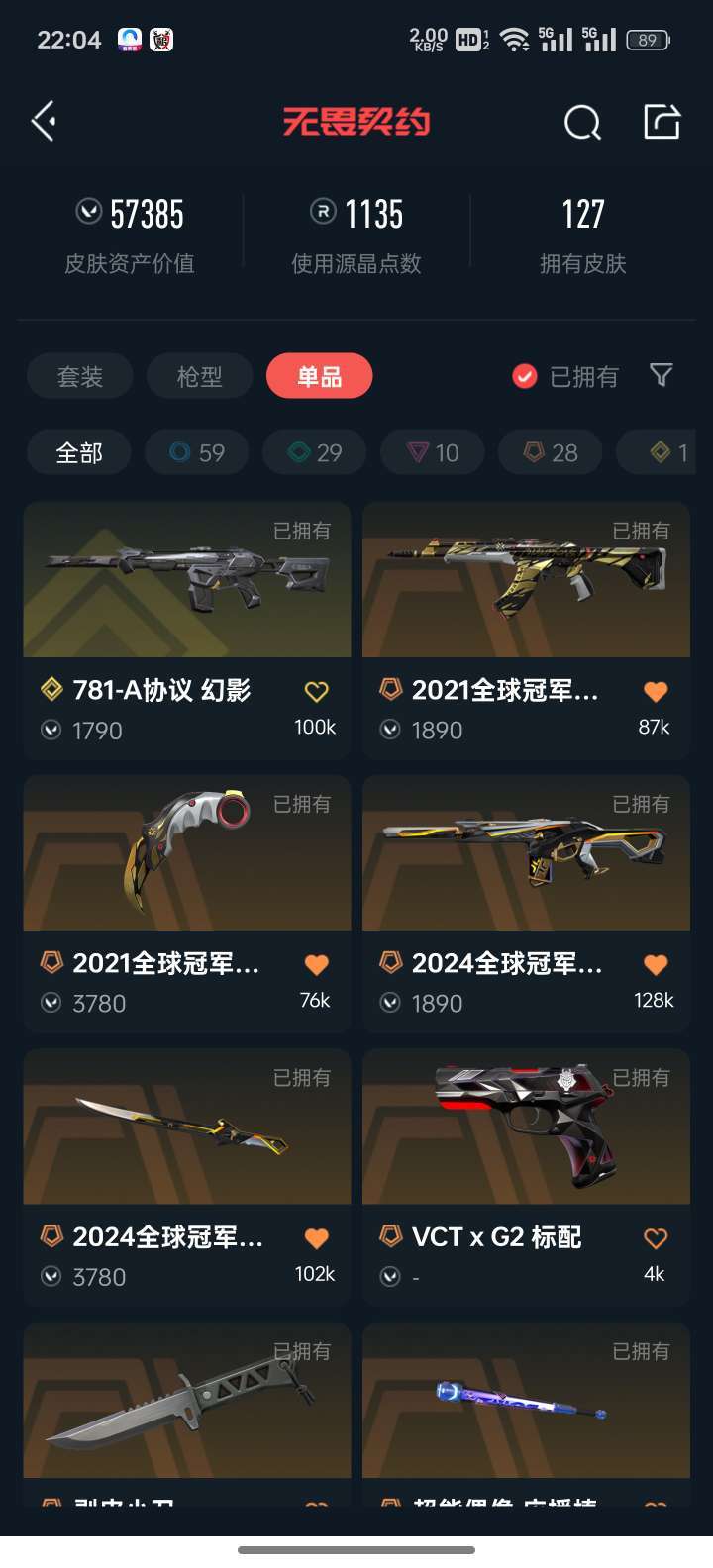Open the 781-A协议 幻影 skin card
Screen dimensions: 713x1568
click(187, 630)
